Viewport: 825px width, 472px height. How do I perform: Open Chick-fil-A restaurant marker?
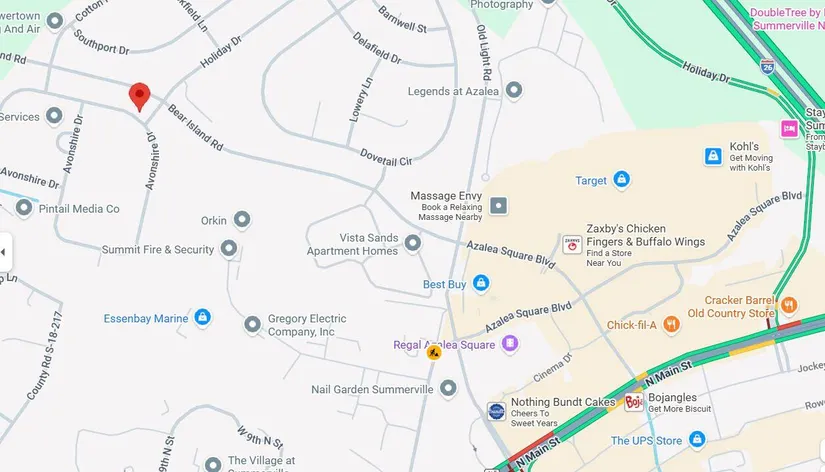coord(671,324)
